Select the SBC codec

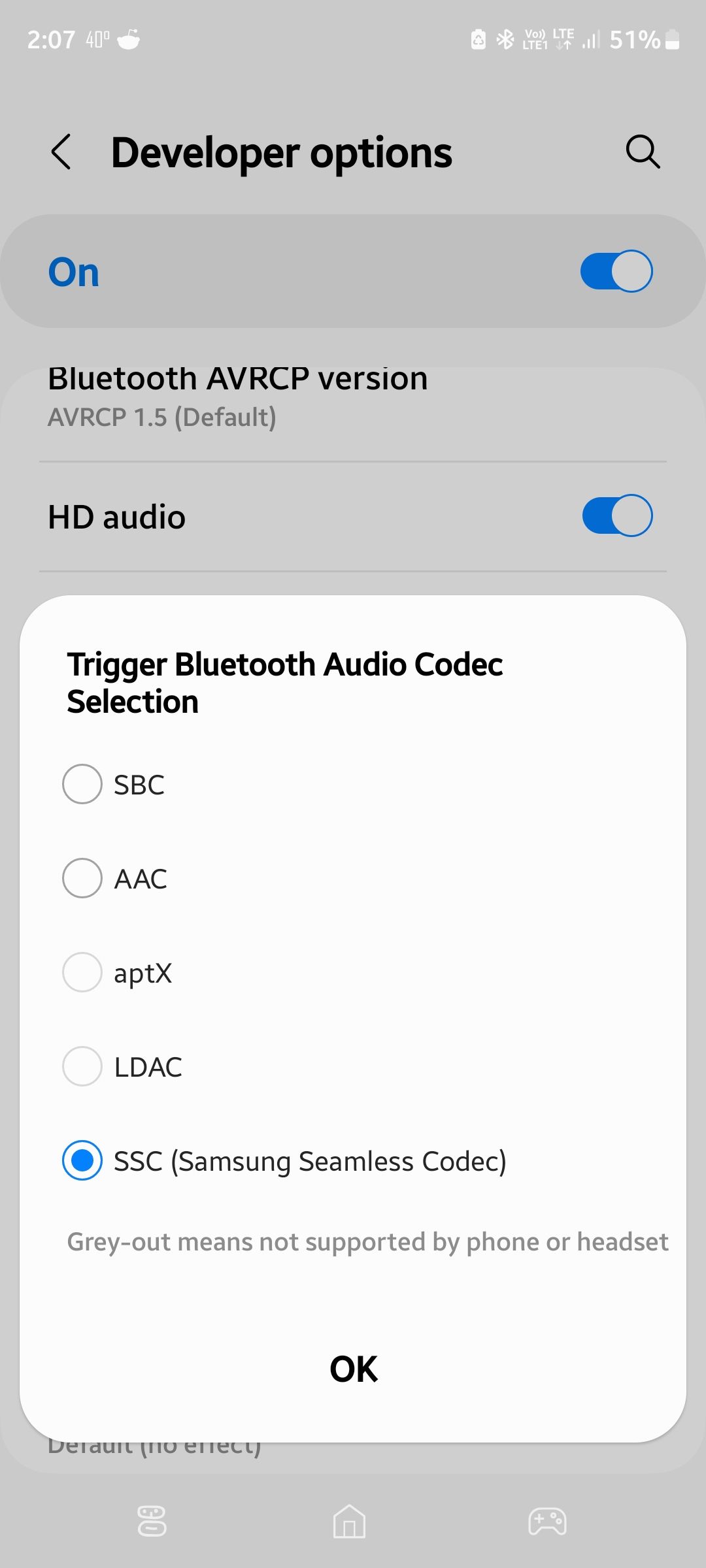[x=82, y=784]
